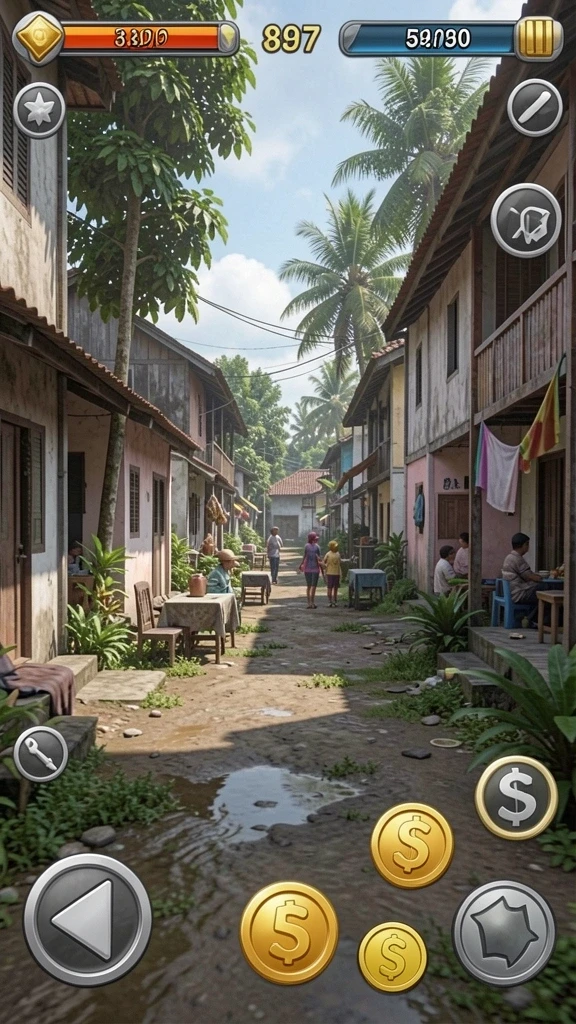
Task: Tap the large left arrow button
Action: 88,920
